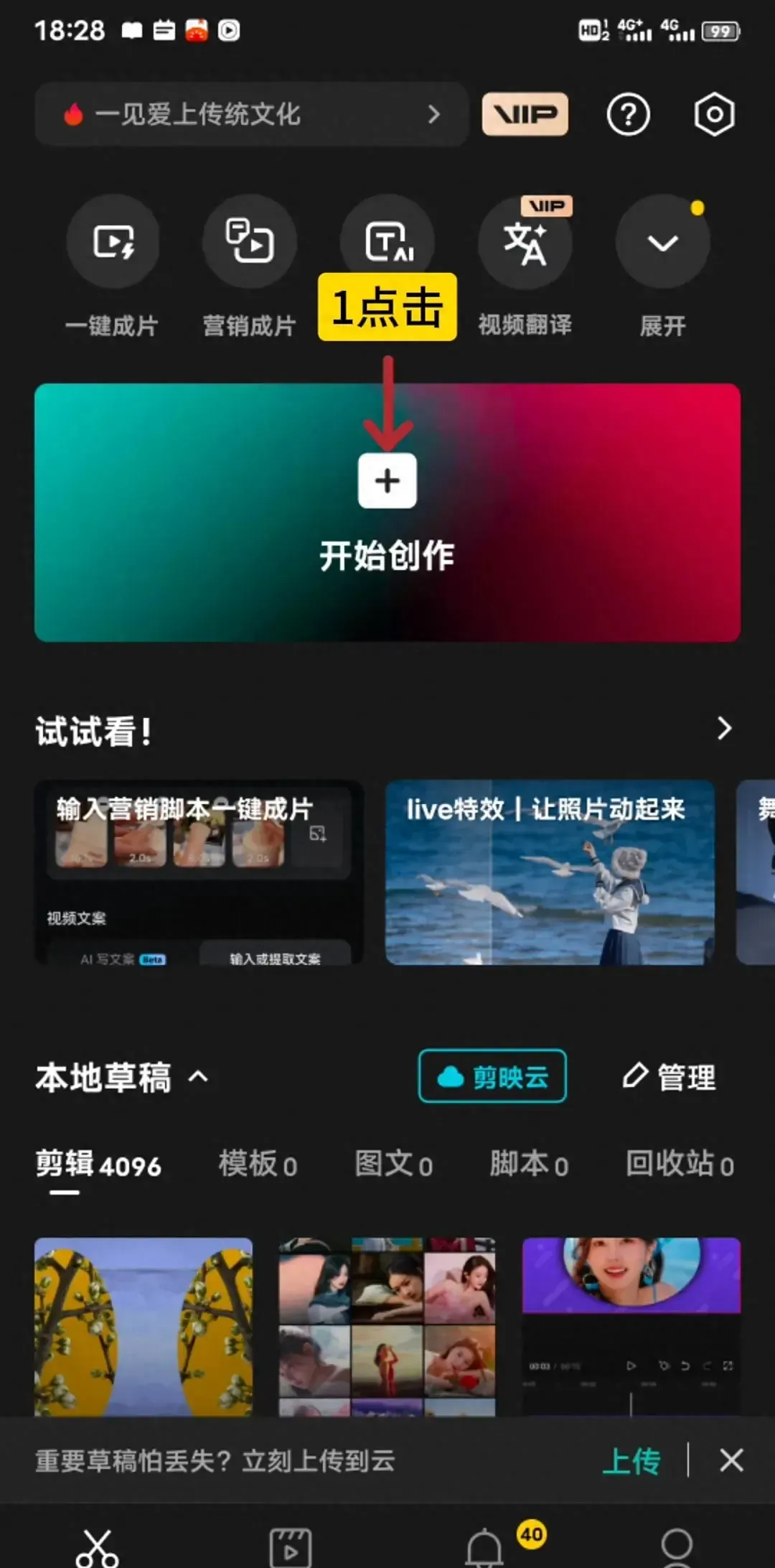Open the 视频翻译 tool
Image resolution: width=775 pixels, height=1568 pixels.
point(525,244)
